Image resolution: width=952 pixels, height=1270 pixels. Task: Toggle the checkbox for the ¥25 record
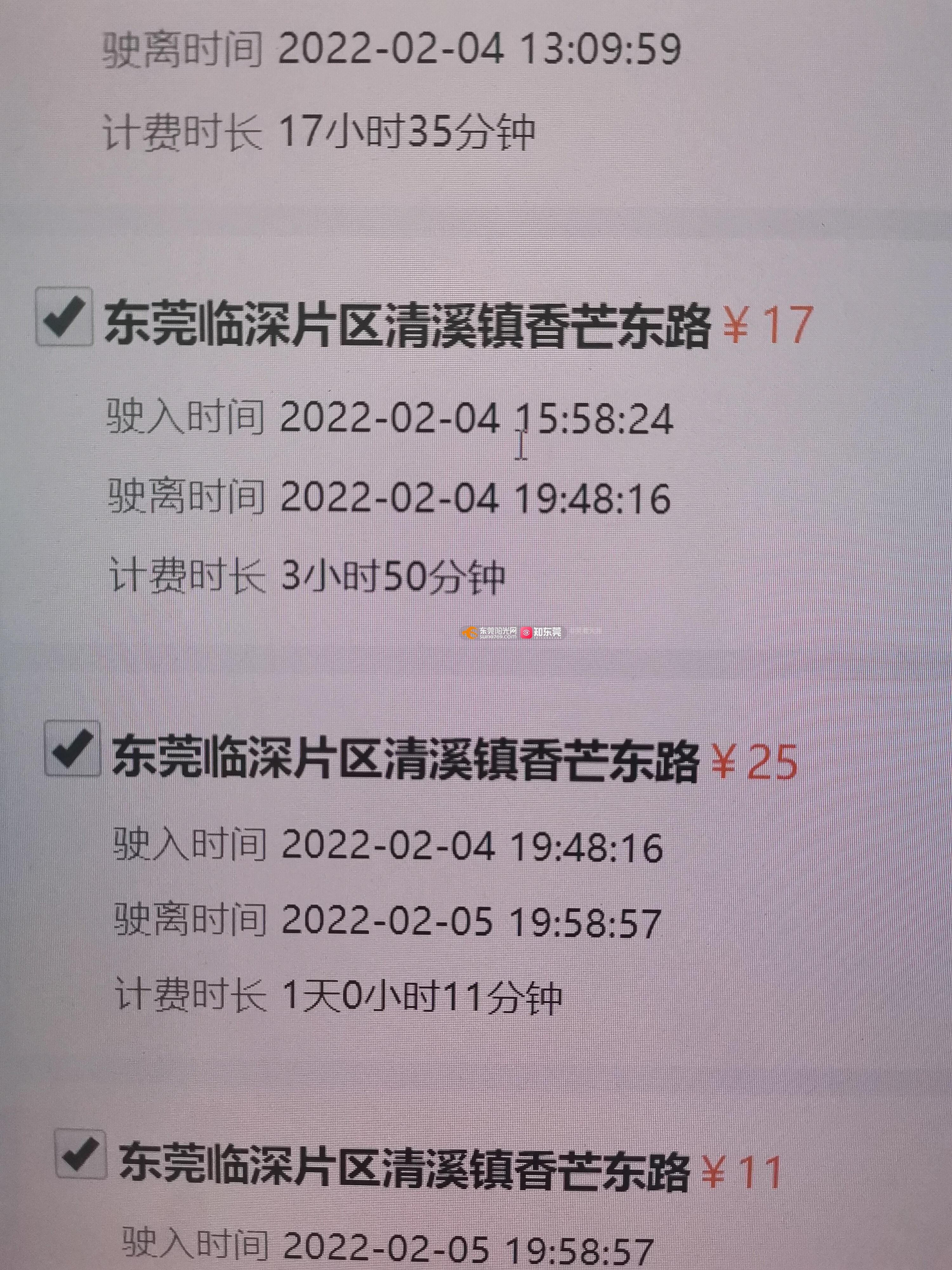pyautogui.click(x=73, y=748)
